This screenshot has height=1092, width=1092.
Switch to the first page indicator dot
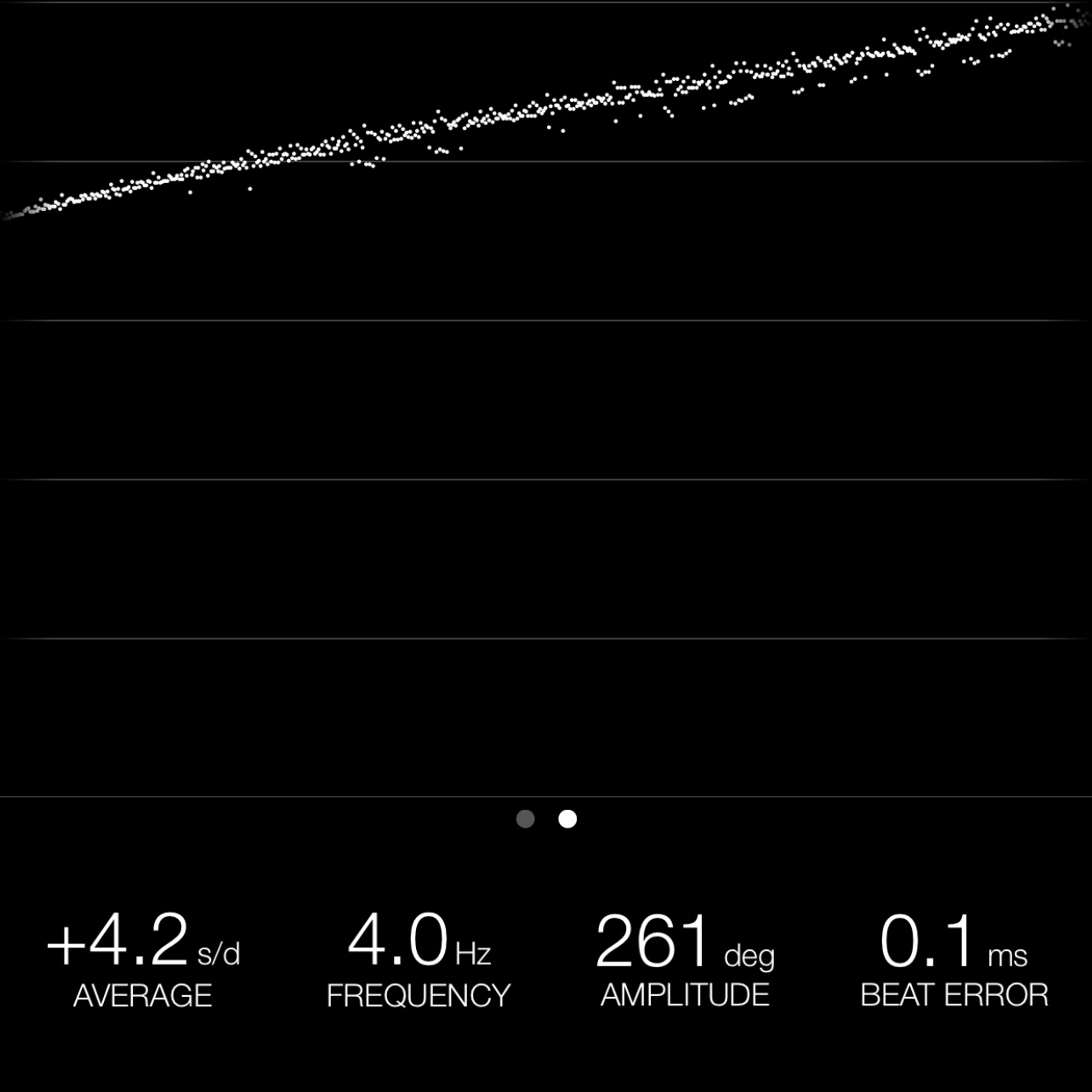pyautogui.click(x=525, y=818)
